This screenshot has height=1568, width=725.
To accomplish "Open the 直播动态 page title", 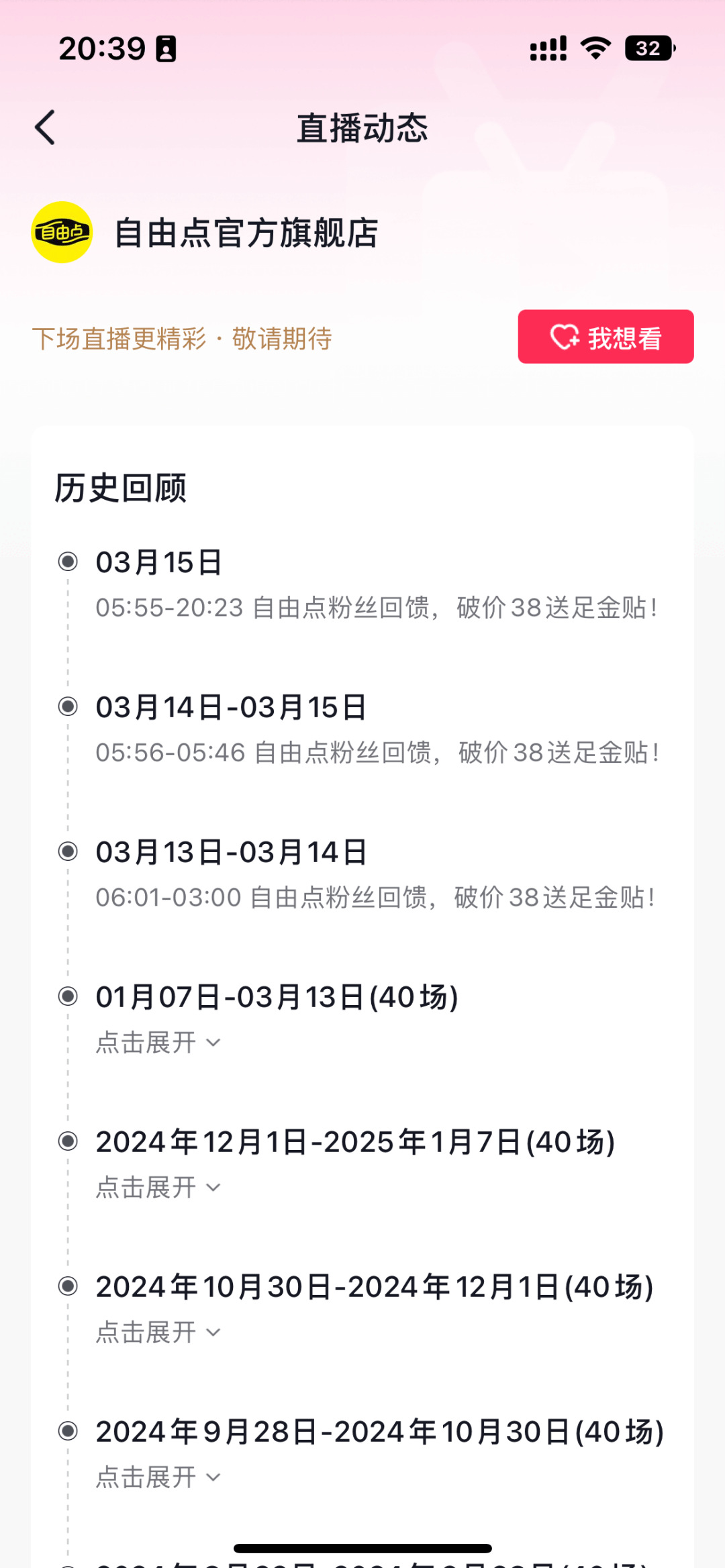I will point(362,127).
